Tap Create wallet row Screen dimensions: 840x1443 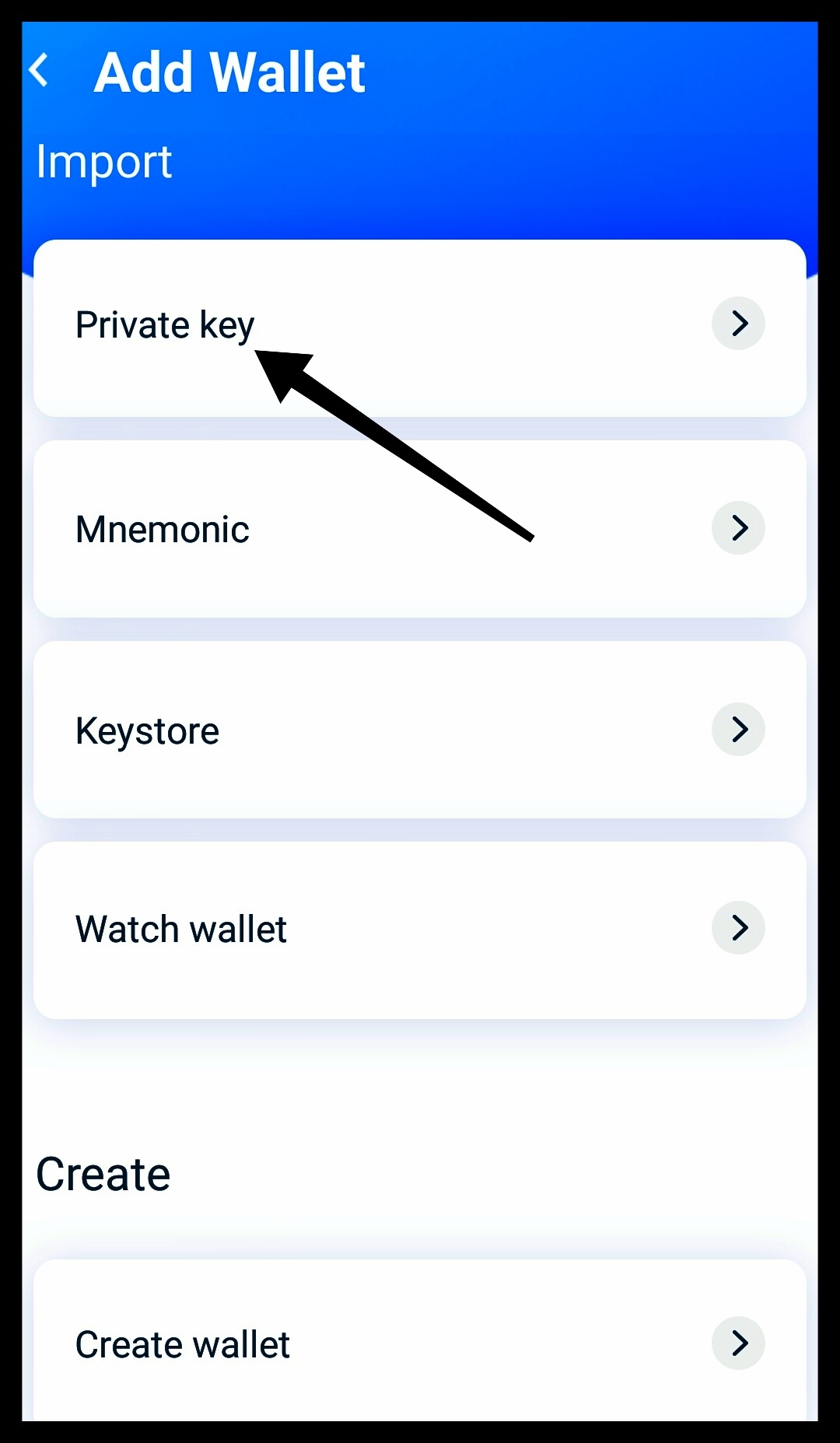(419, 1343)
